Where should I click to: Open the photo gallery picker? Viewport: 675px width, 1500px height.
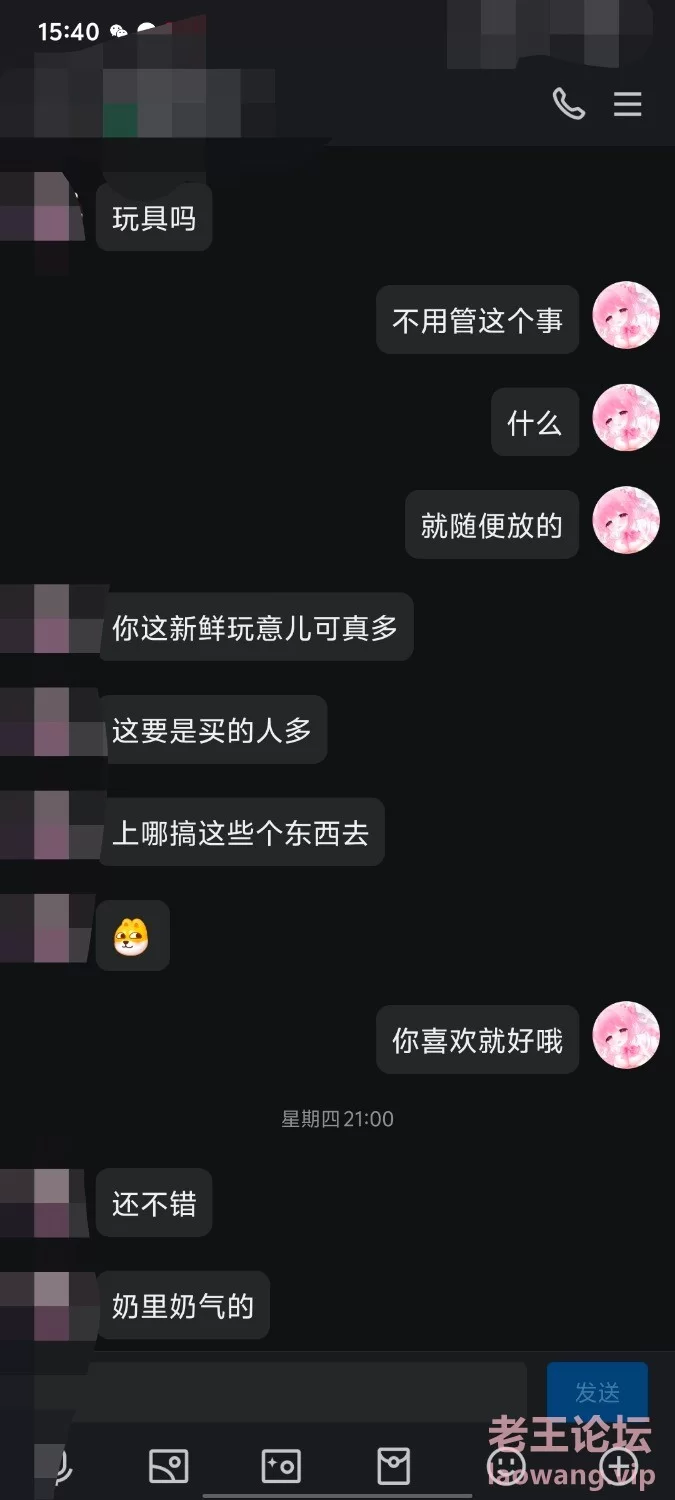point(169,1466)
